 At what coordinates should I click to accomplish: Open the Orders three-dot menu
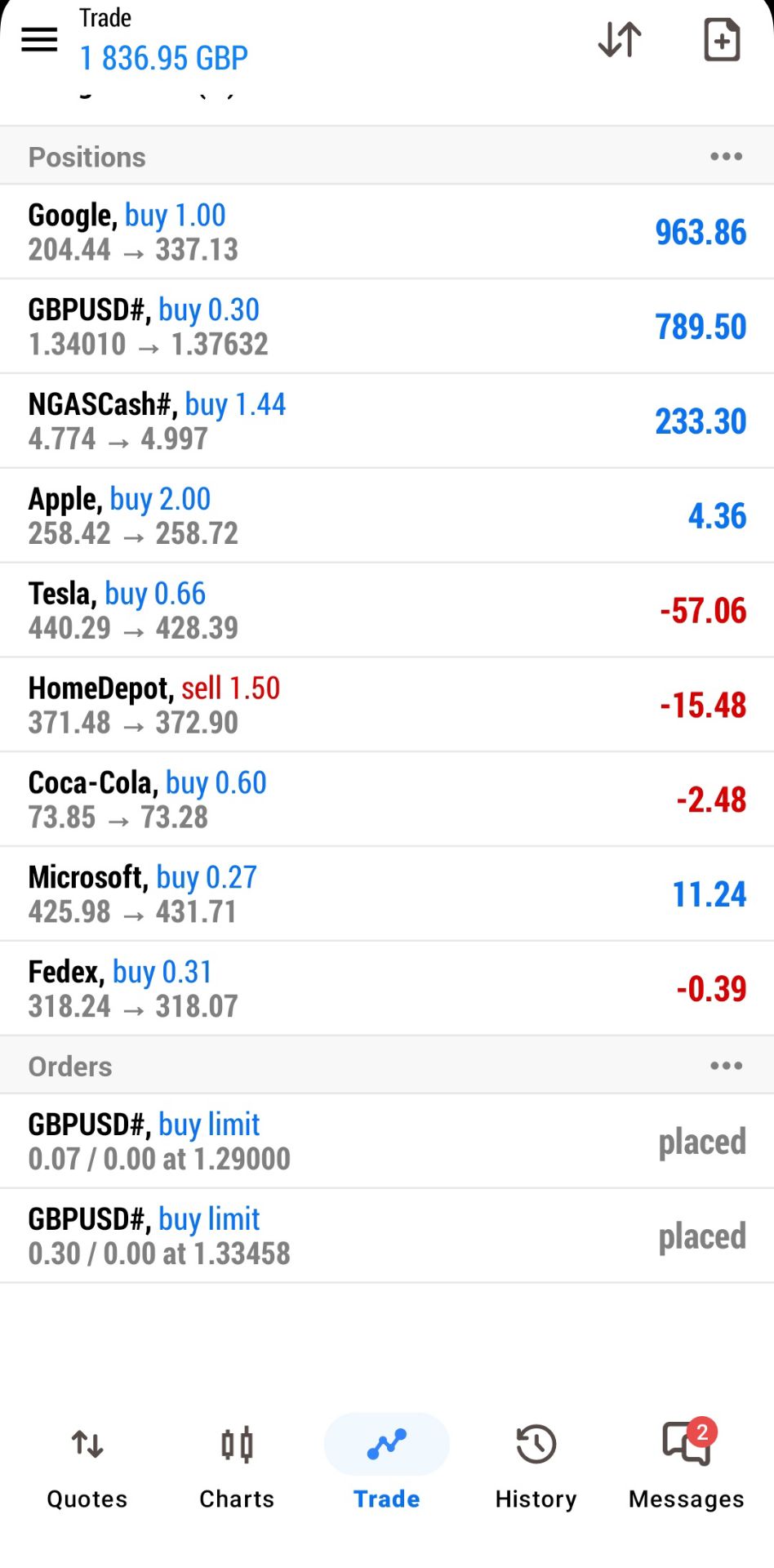coord(726,1066)
